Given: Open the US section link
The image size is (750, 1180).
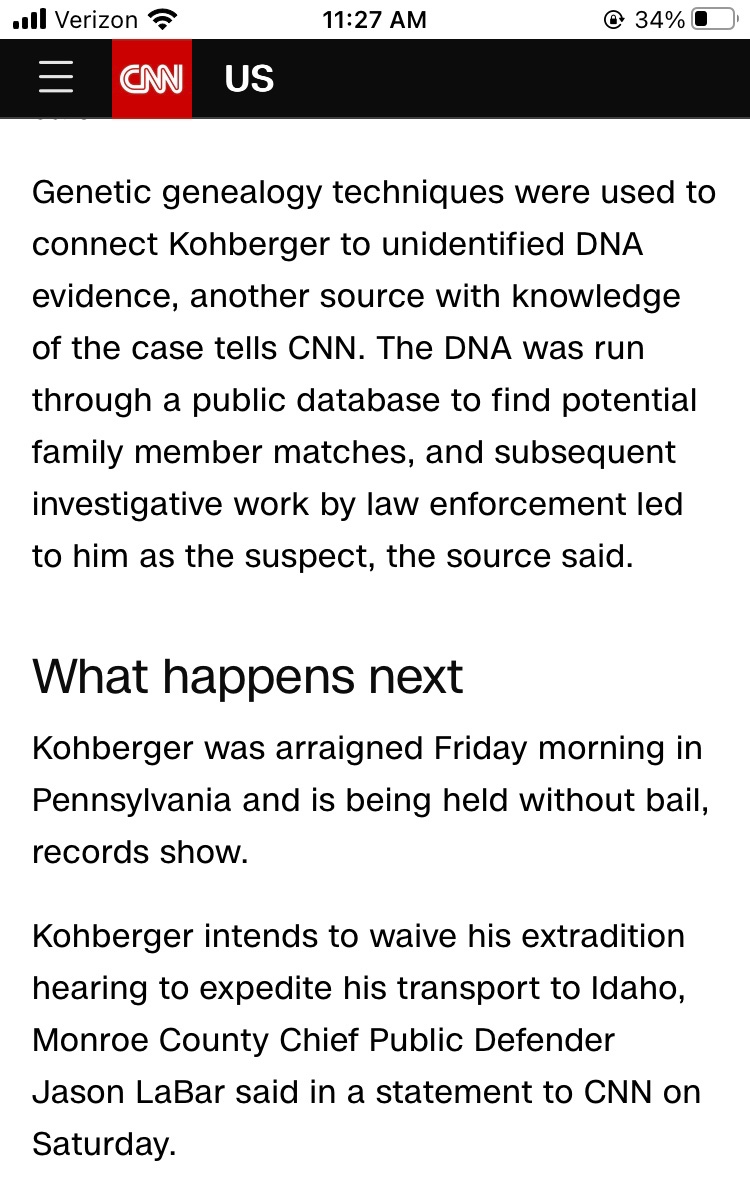Looking at the screenshot, I should [249, 79].
